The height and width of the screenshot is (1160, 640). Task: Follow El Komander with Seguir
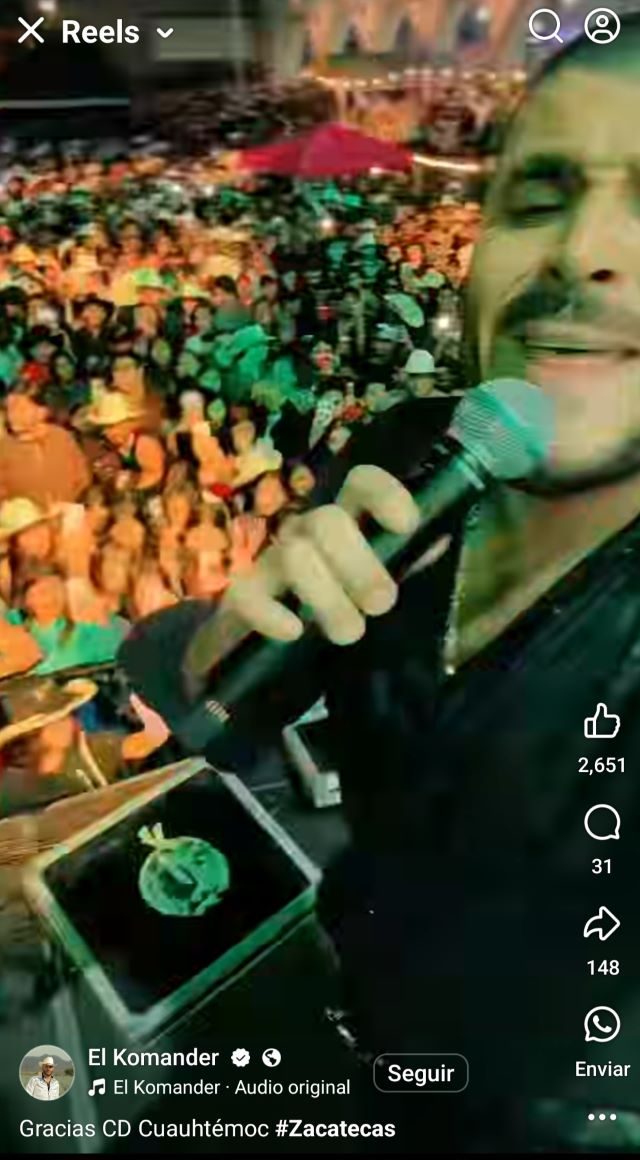click(421, 1073)
